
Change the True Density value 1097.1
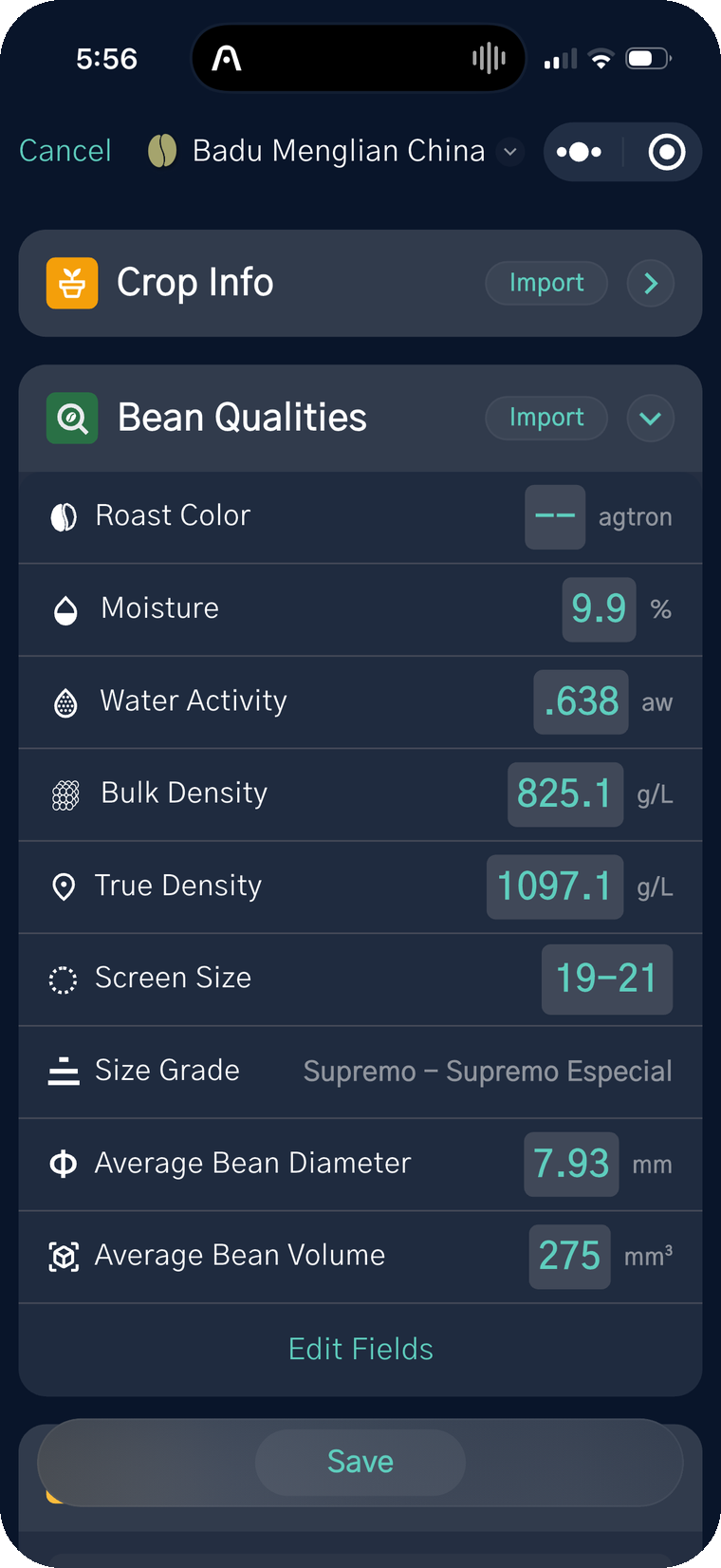point(555,887)
